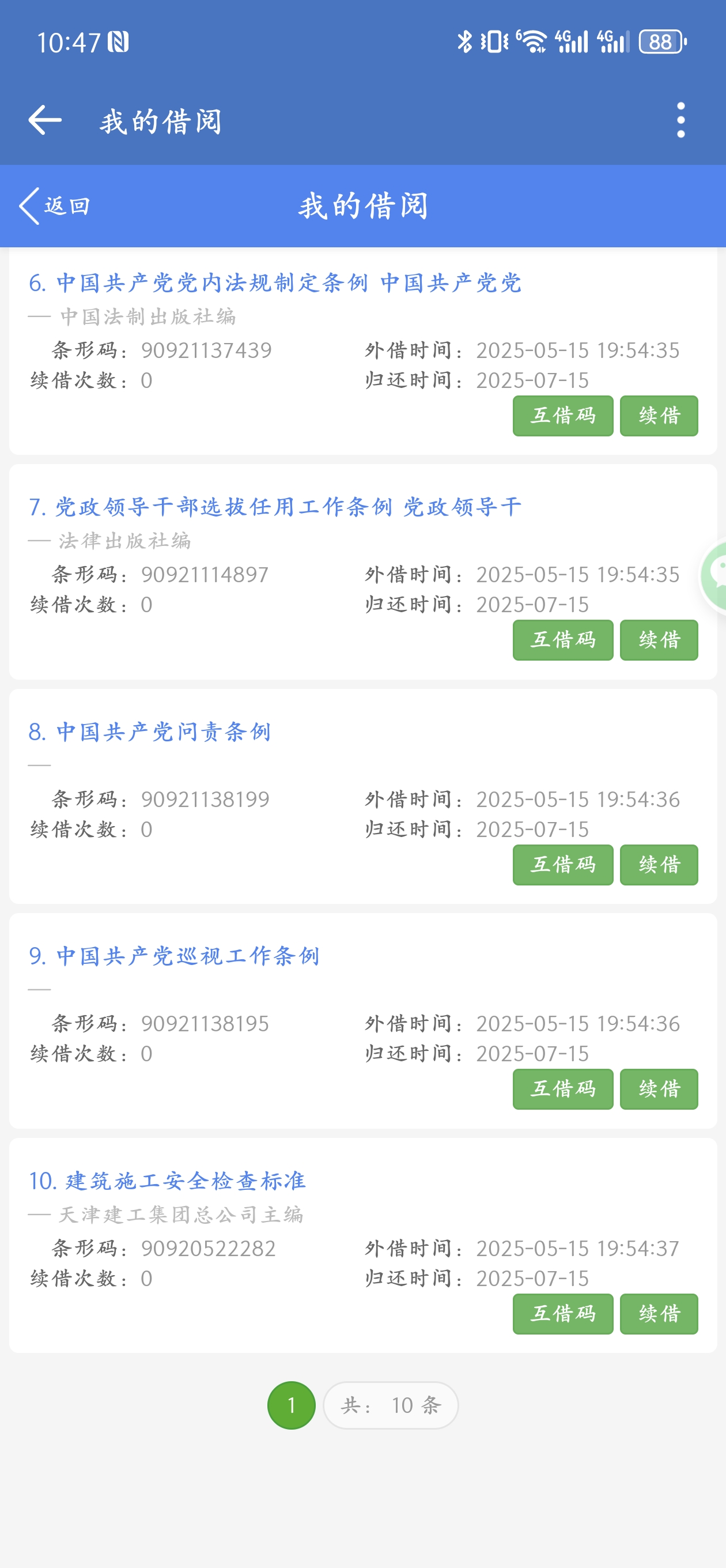This screenshot has height=1568, width=726.
Task: Open book 10 建筑施工安全检查标准 title link
Action: point(167,1181)
